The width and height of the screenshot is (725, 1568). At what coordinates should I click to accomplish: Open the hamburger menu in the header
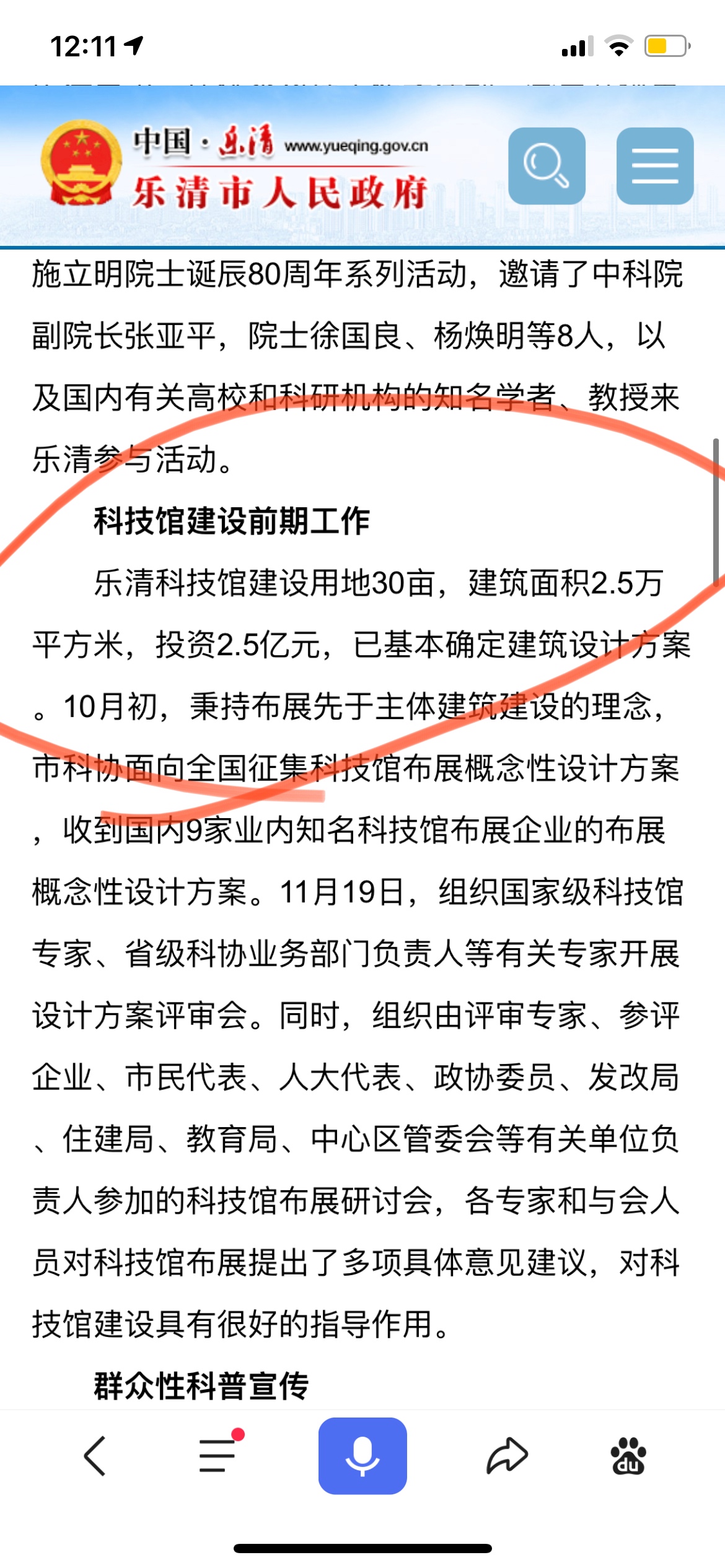655,166
